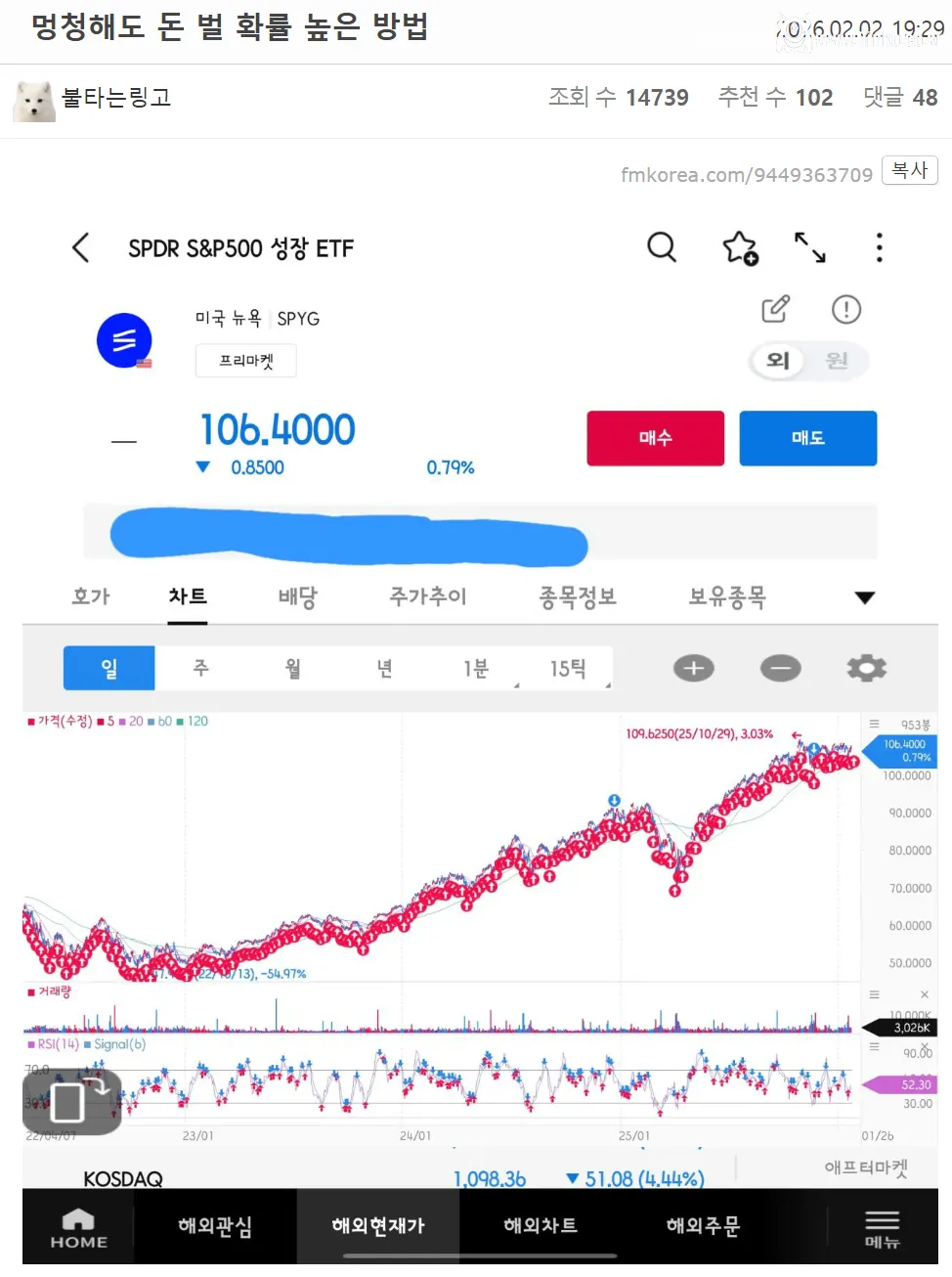Add SPYG to favorites via the star icon
952x1277 pixels.
[x=740, y=247]
